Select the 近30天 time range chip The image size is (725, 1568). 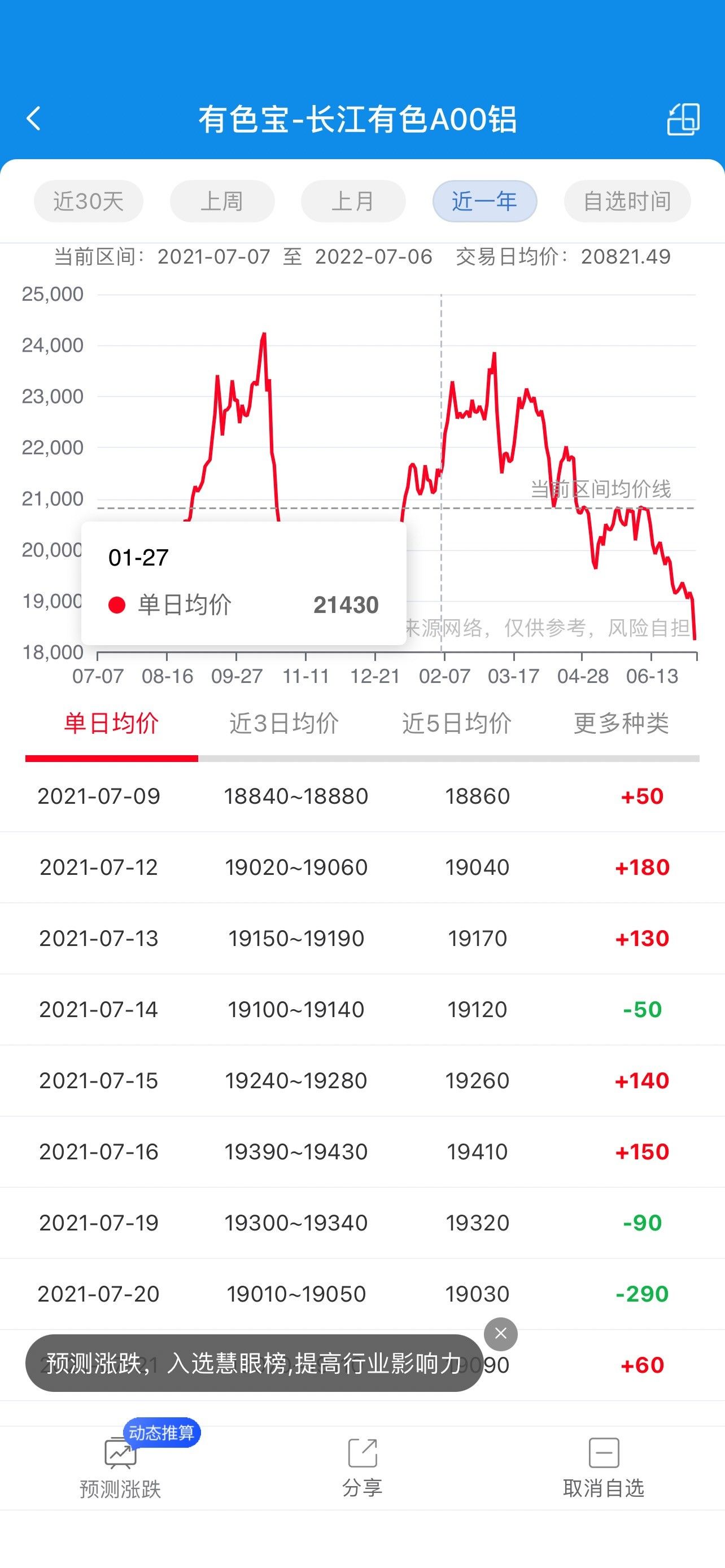(88, 202)
